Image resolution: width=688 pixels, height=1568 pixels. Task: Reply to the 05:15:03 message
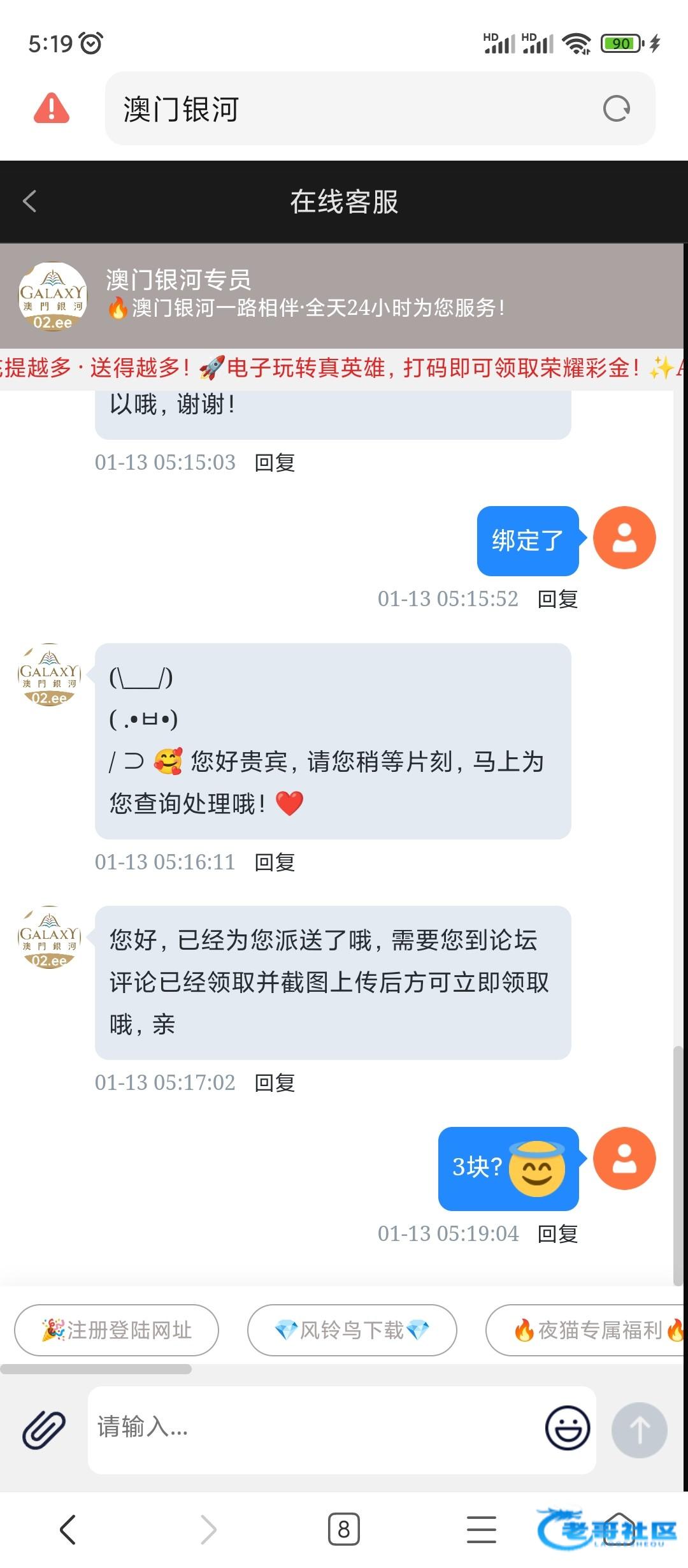coord(275,463)
